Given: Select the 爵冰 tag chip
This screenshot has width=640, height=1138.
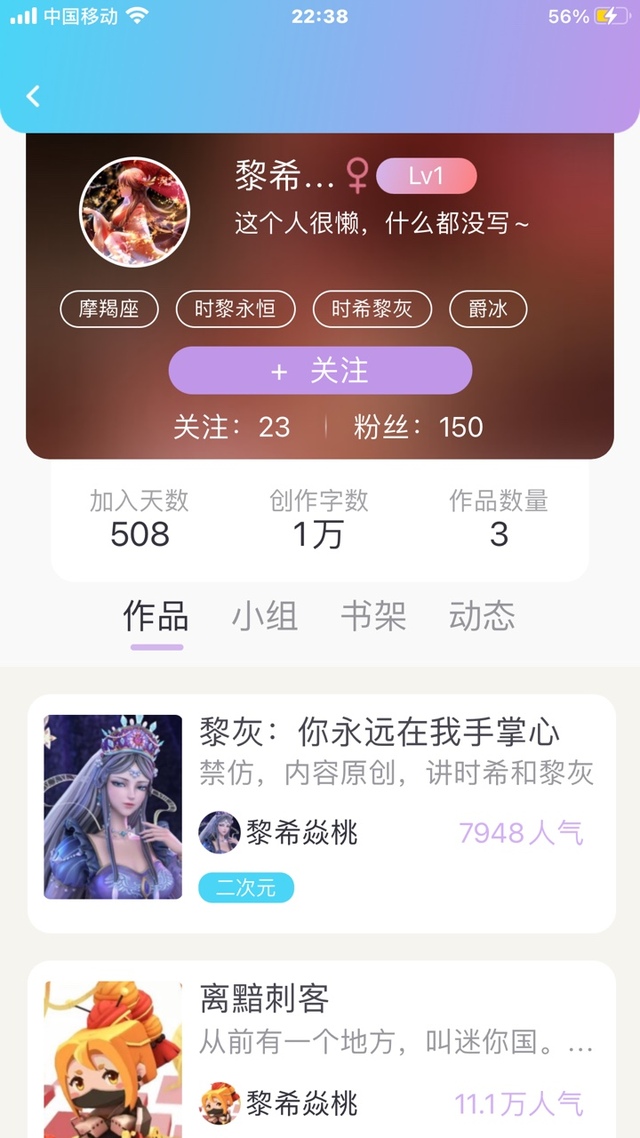Looking at the screenshot, I should coord(488,309).
